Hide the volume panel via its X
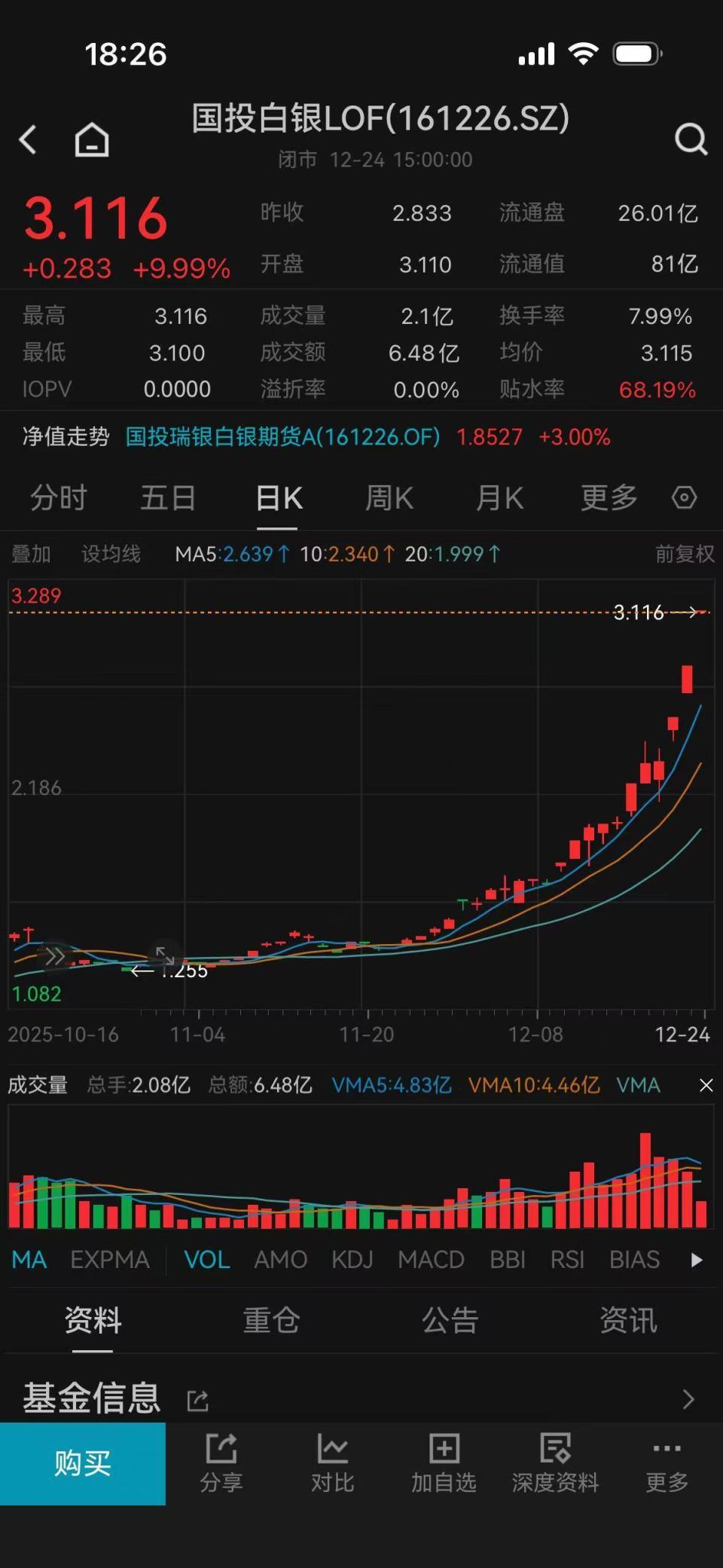The width and height of the screenshot is (723, 1568). [706, 1085]
